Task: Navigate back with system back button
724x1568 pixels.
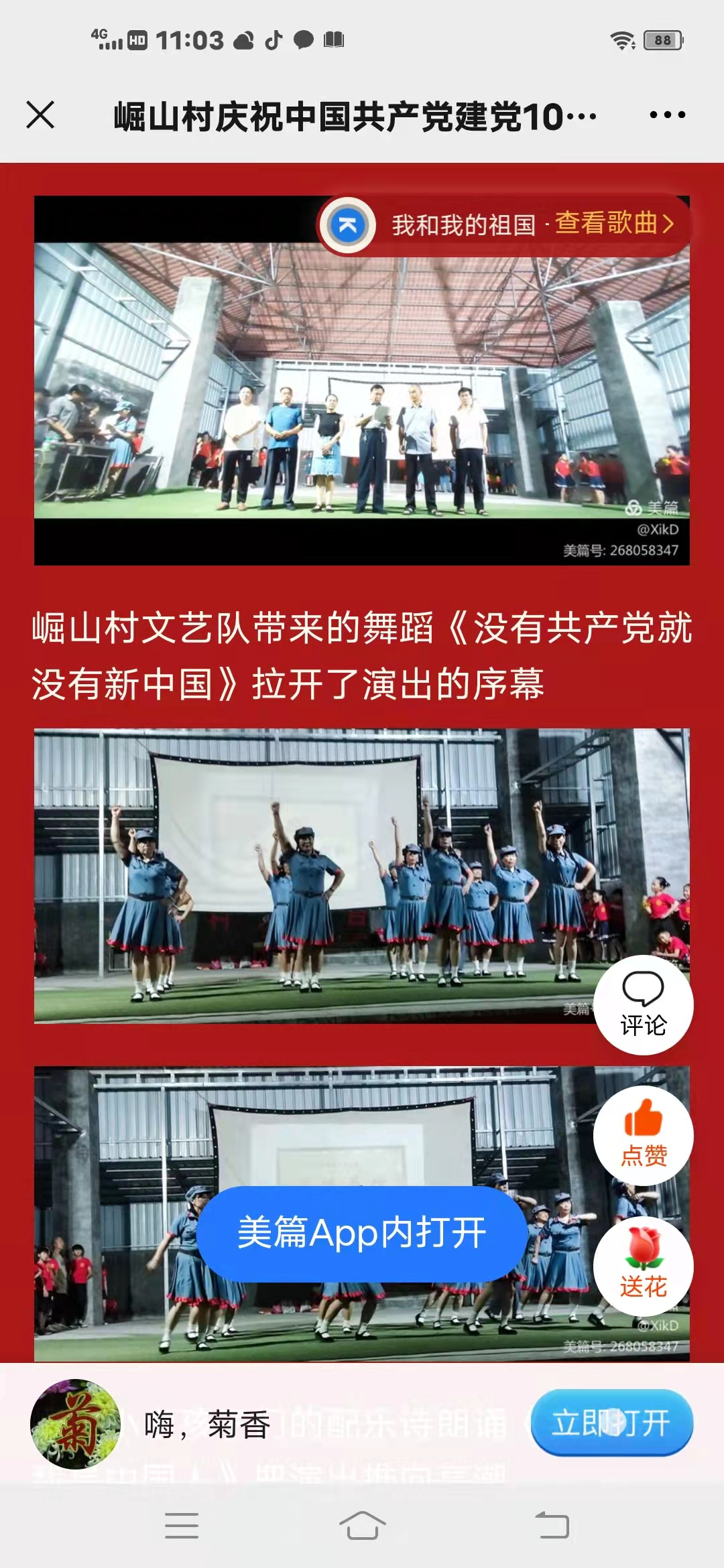Action: tap(552, 1526)
